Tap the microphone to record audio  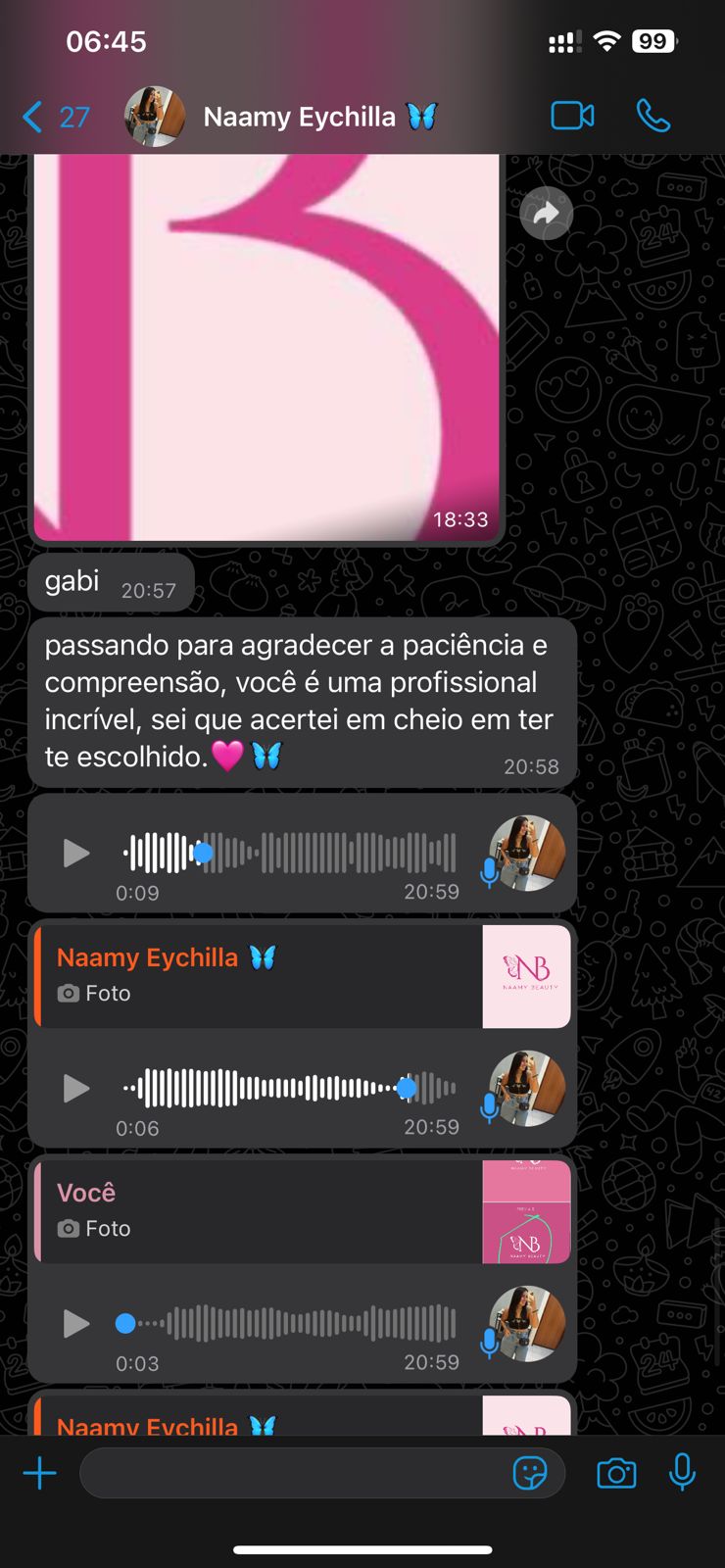682,1473
